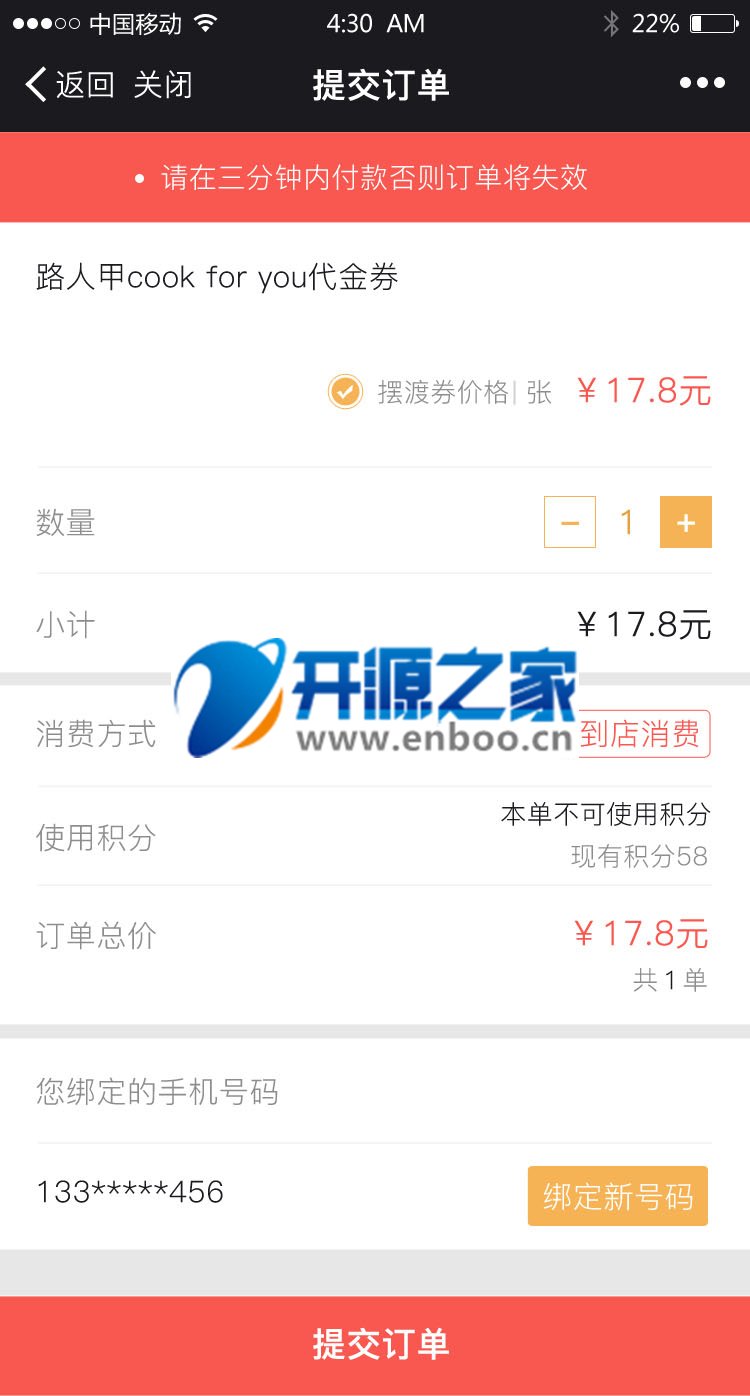Screen dimensions: 750x1396
Task: Select 到店消费 as consumption method
Action: pyautogui.click(x=641, y=734)
